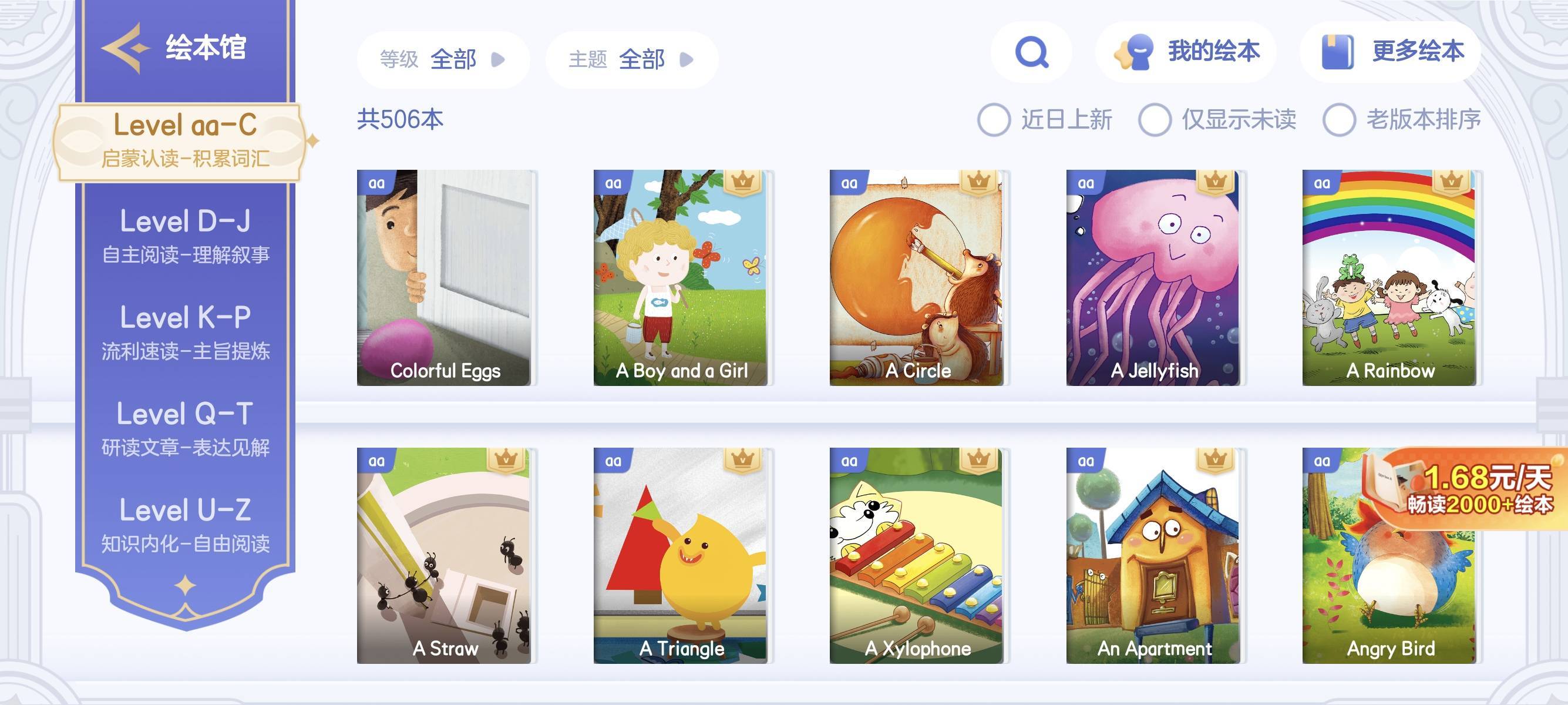Open 我的绘本
The width and height of the screenshot is (1568, 705).
(x=1186, y=52)
